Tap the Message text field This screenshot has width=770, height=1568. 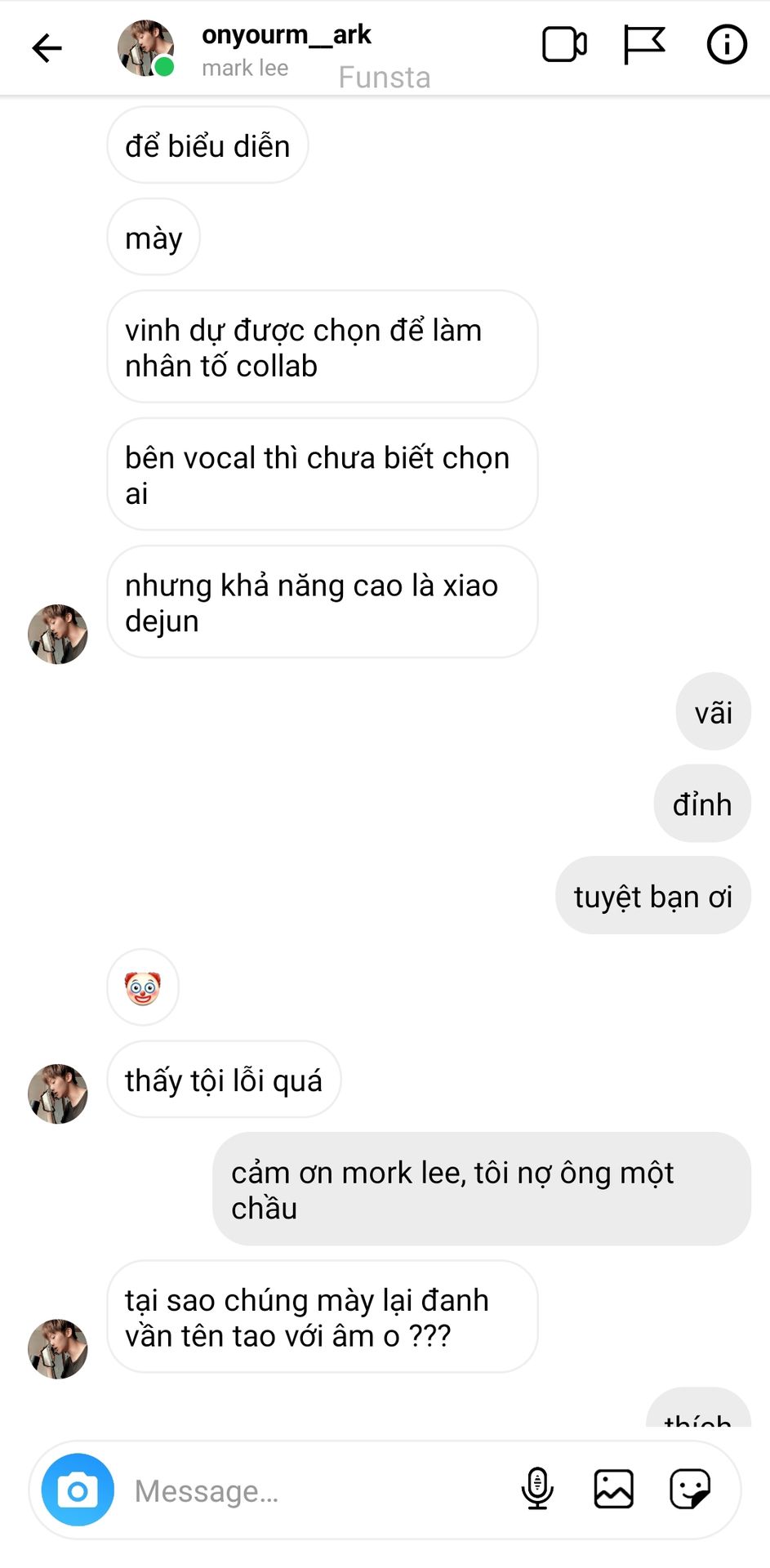(318, 1491)
